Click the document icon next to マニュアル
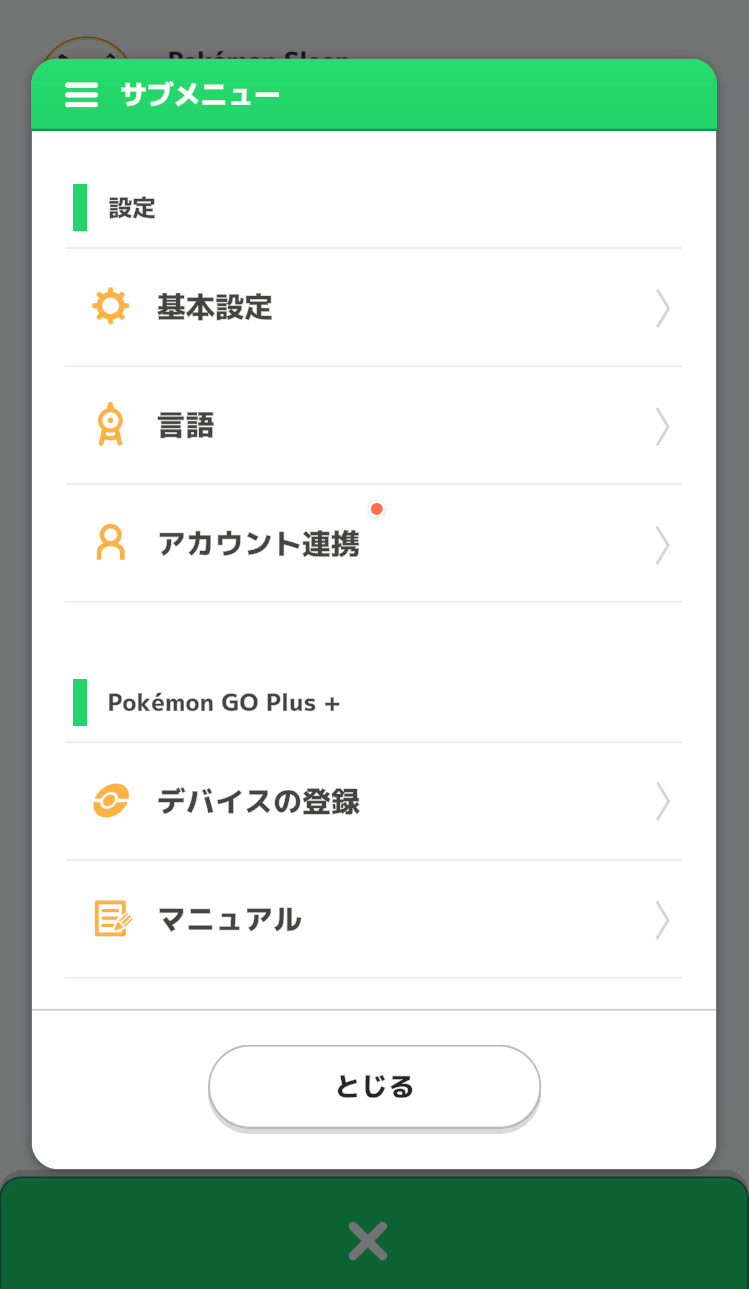This screenshot has height=1289, width=749. pyautogui.click(x=113, y=920)
